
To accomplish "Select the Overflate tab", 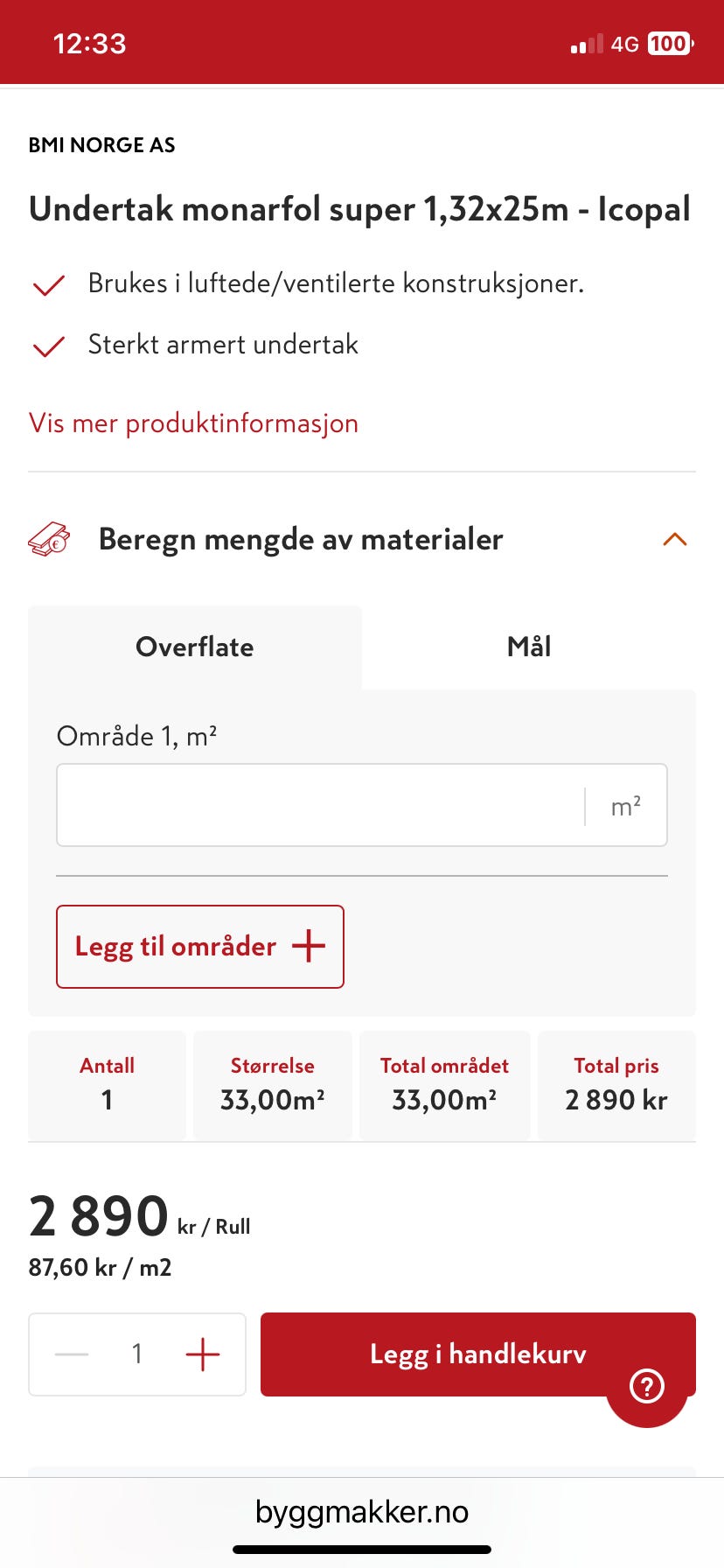I will 195,647.
